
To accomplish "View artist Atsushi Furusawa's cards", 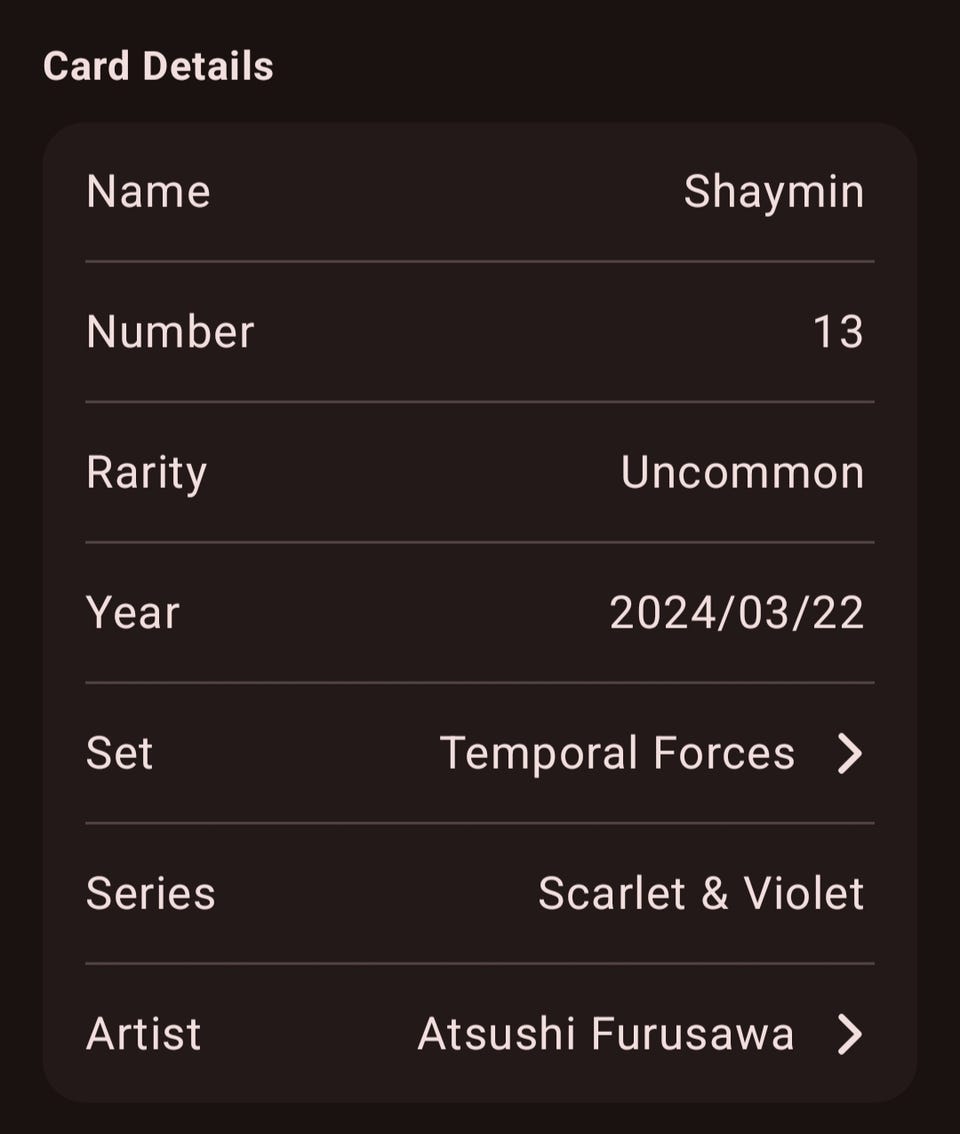I will [640, 1034].
